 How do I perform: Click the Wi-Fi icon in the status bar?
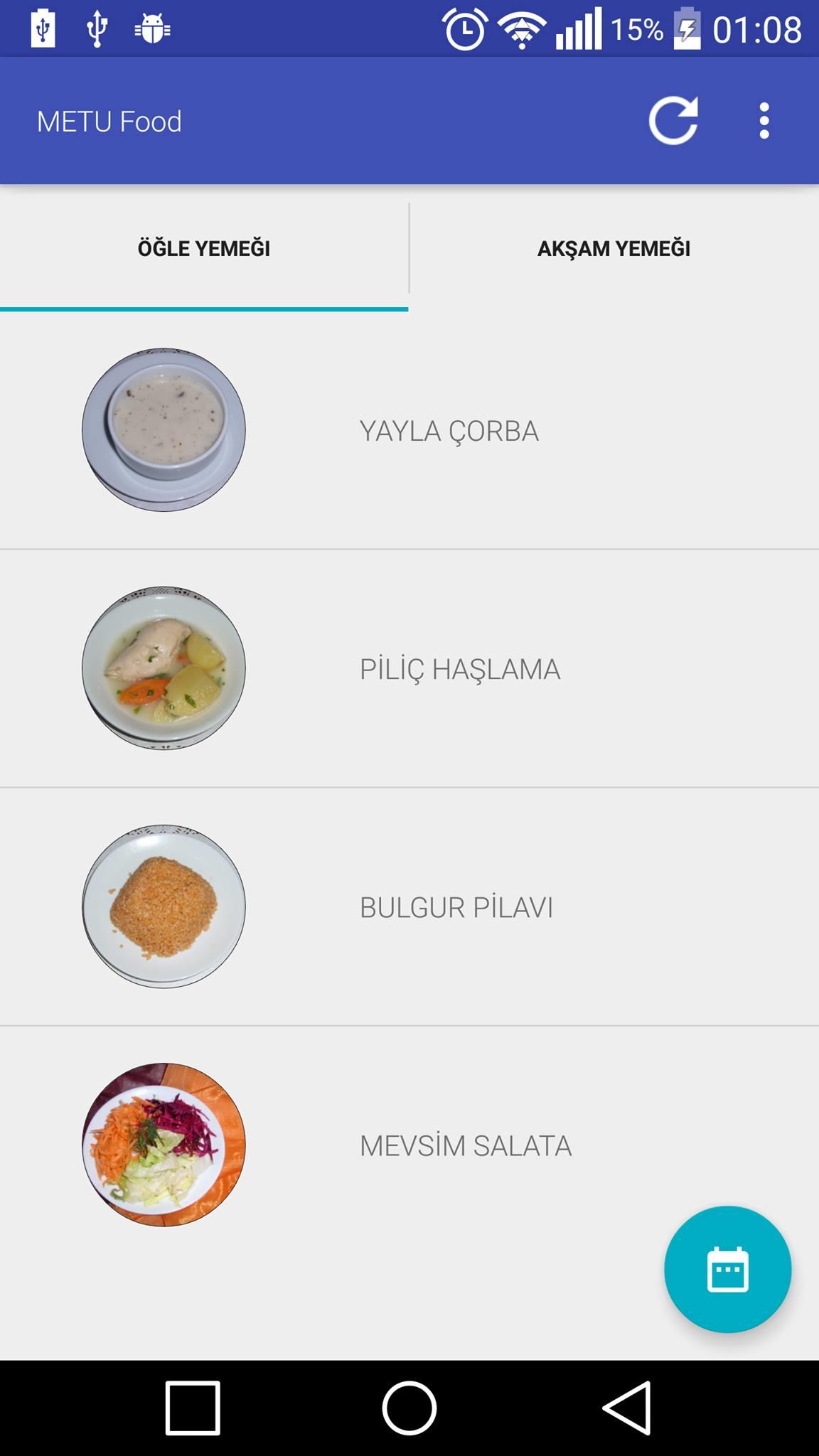pyautogui.click(x=521, y=29)
